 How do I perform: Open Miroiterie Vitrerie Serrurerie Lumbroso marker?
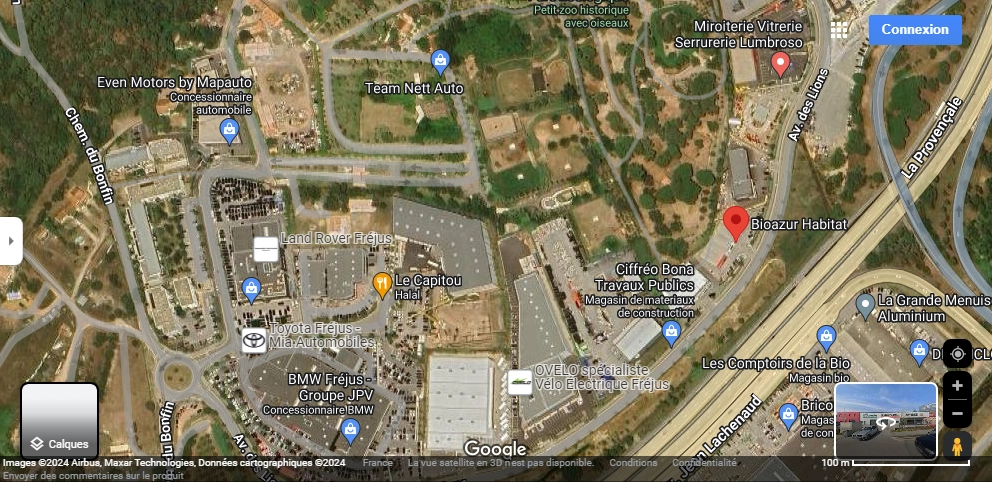pyautogui.click(x=781, y=65)
